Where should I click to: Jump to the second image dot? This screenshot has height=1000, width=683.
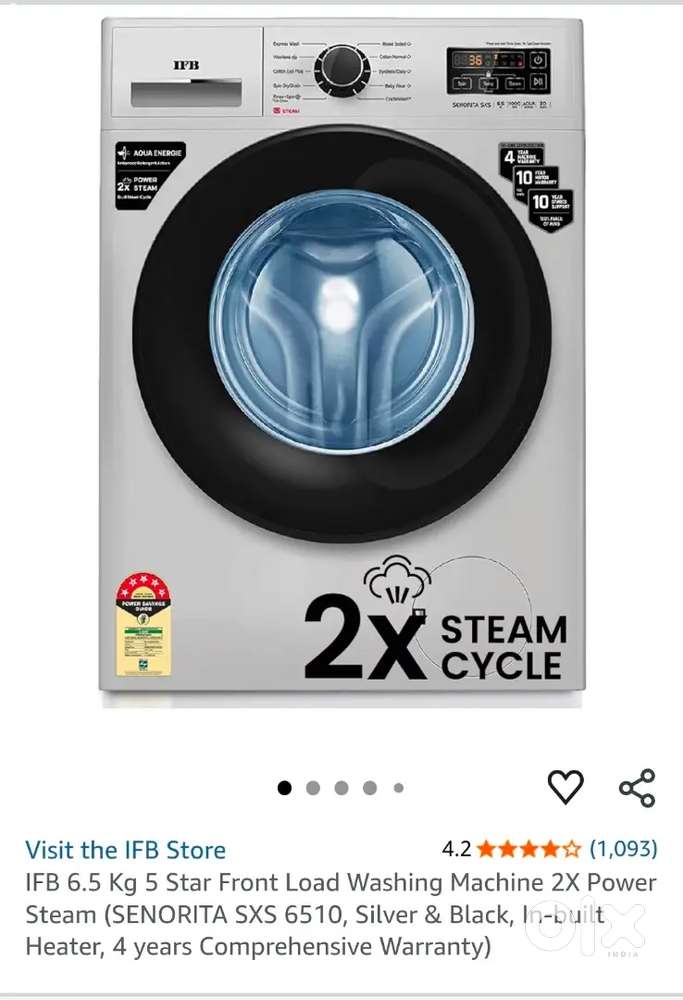click(313, 788)
